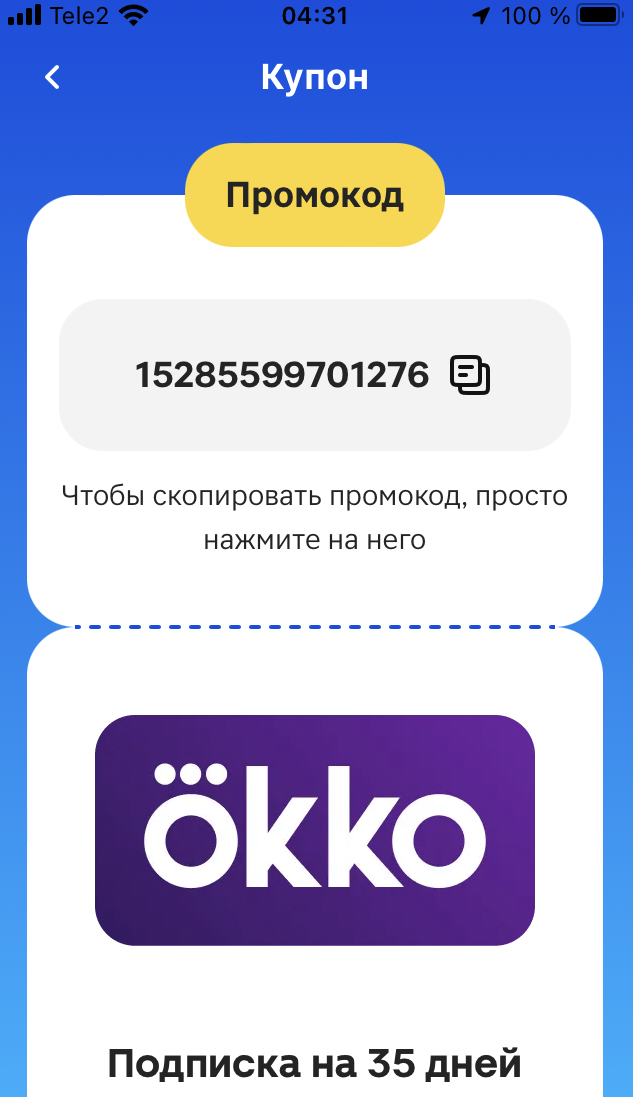
Task: Go back from the Купон screen
Action: coord(53,77)
